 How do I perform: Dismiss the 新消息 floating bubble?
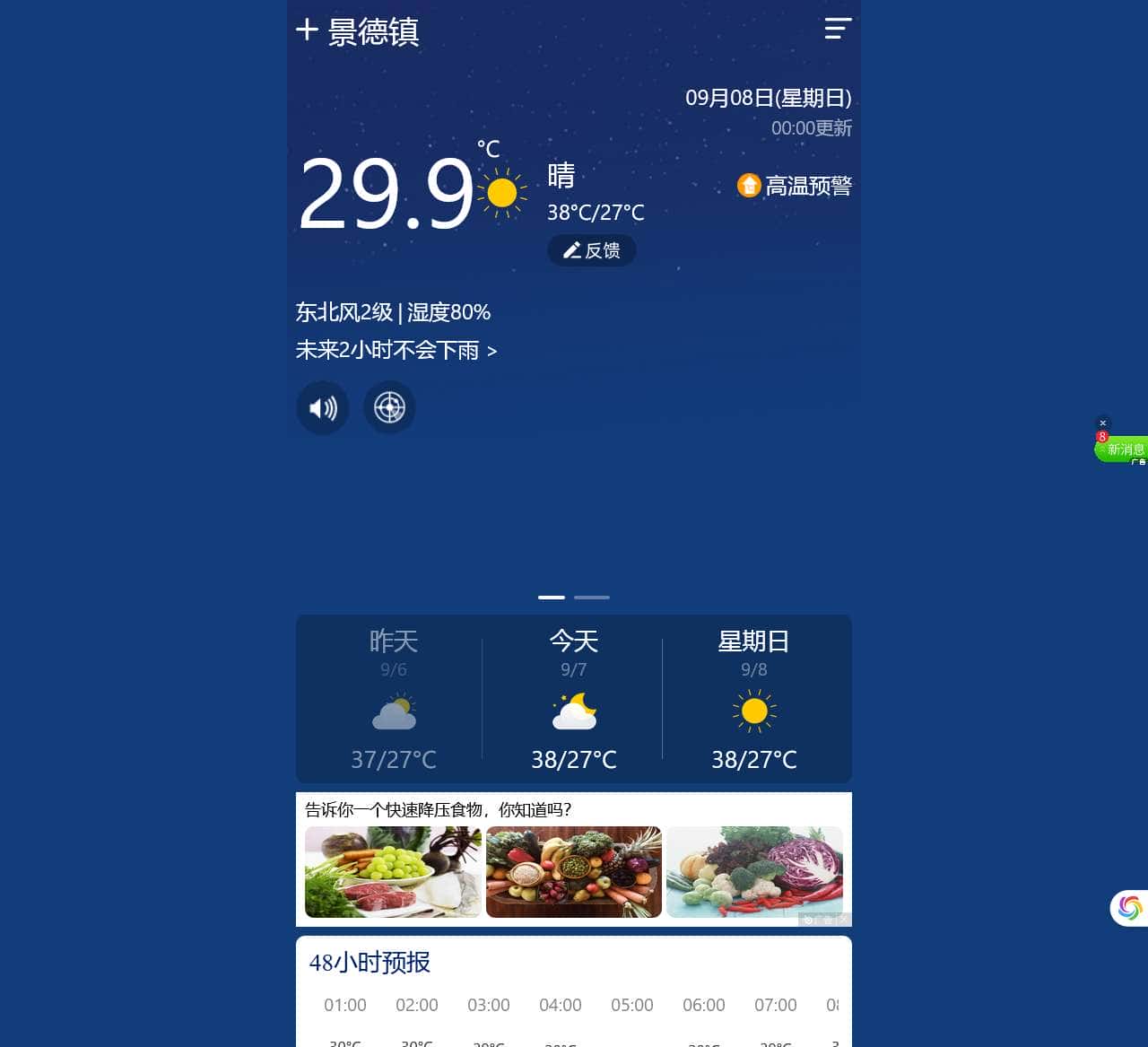(1103, 423)
